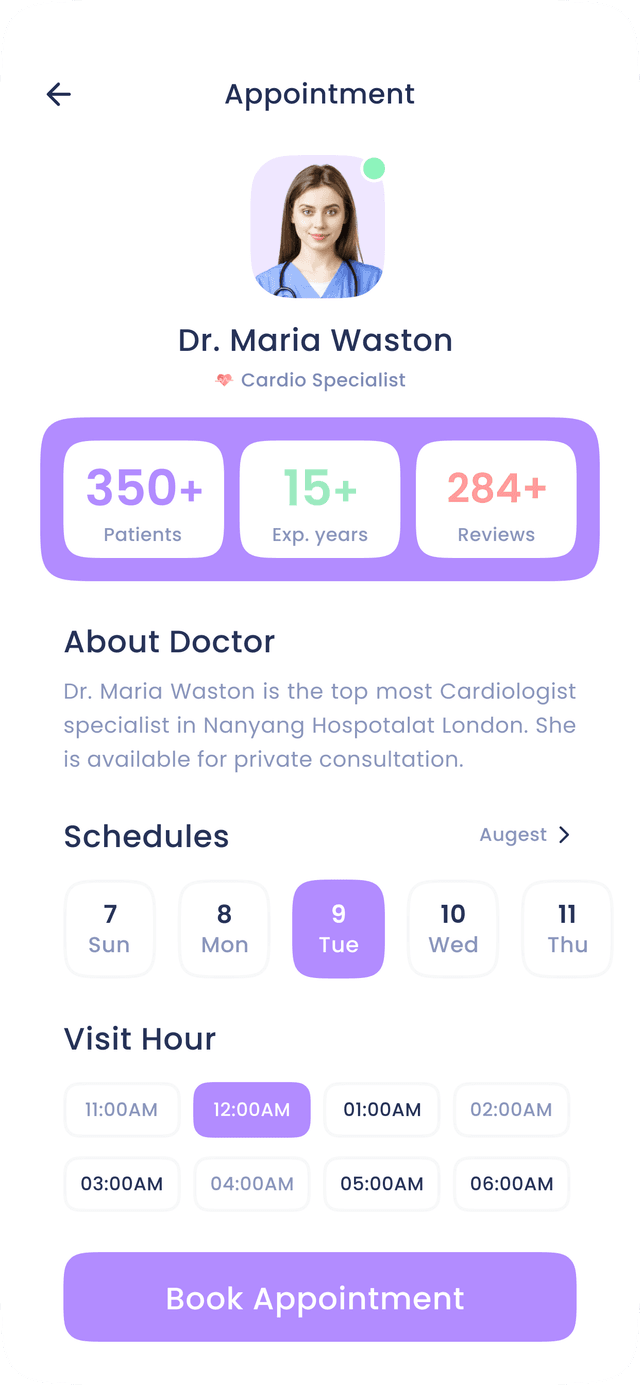Select the 01:00AM visit hour
Screen dimensions: 640x1385
pyautogui.click(x=382, y=1110)
